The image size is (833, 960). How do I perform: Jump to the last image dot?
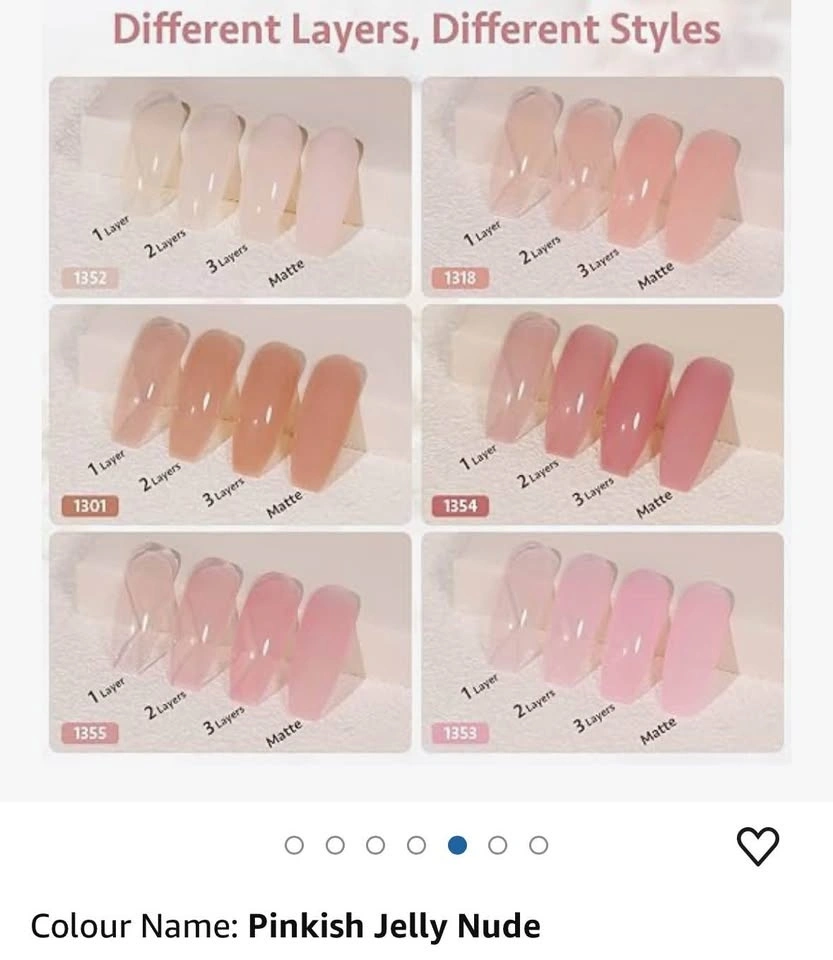pos(539,846)
